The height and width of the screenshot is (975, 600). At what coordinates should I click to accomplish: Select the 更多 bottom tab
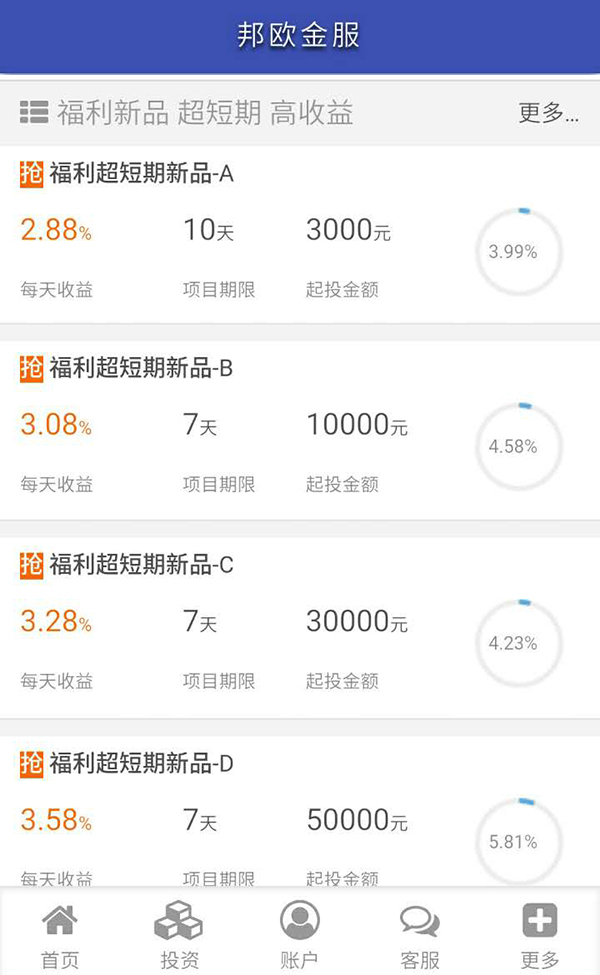[x=539, y=934]
